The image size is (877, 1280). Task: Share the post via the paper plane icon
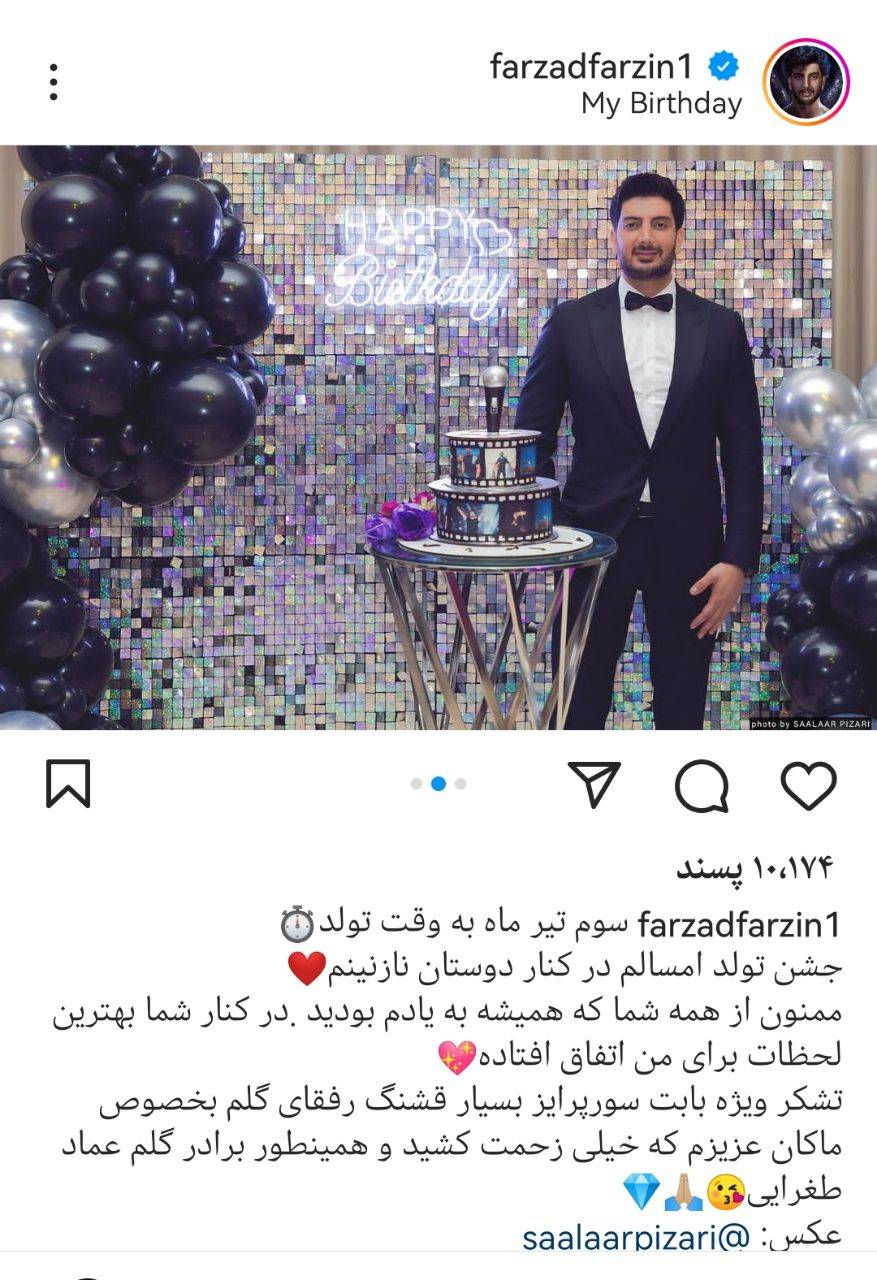(x=594, y=784)
